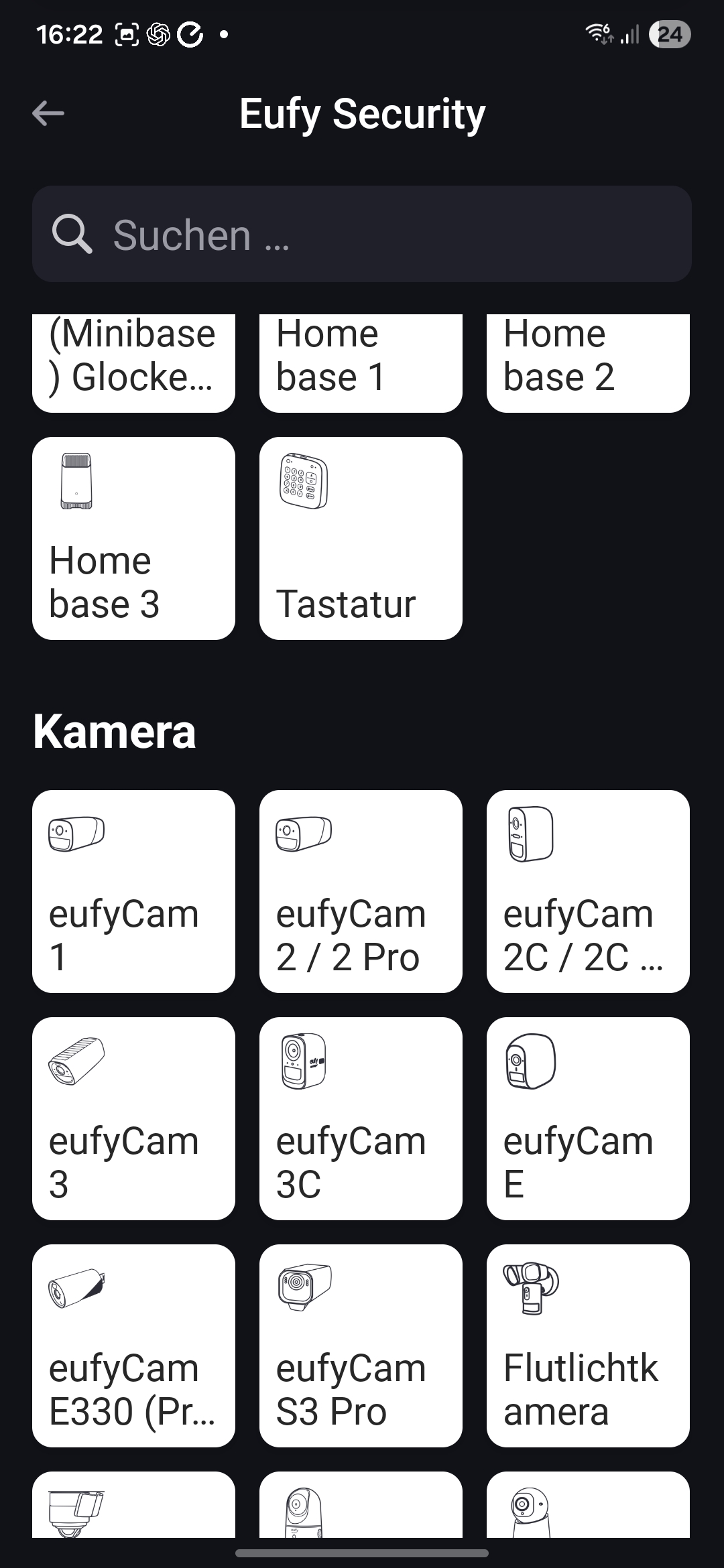Viewport: 724px width, 1568px height.
Task: Select eufyCam 2 / 2 Pro
Action: pyautogui.click(x=361, y=891)
